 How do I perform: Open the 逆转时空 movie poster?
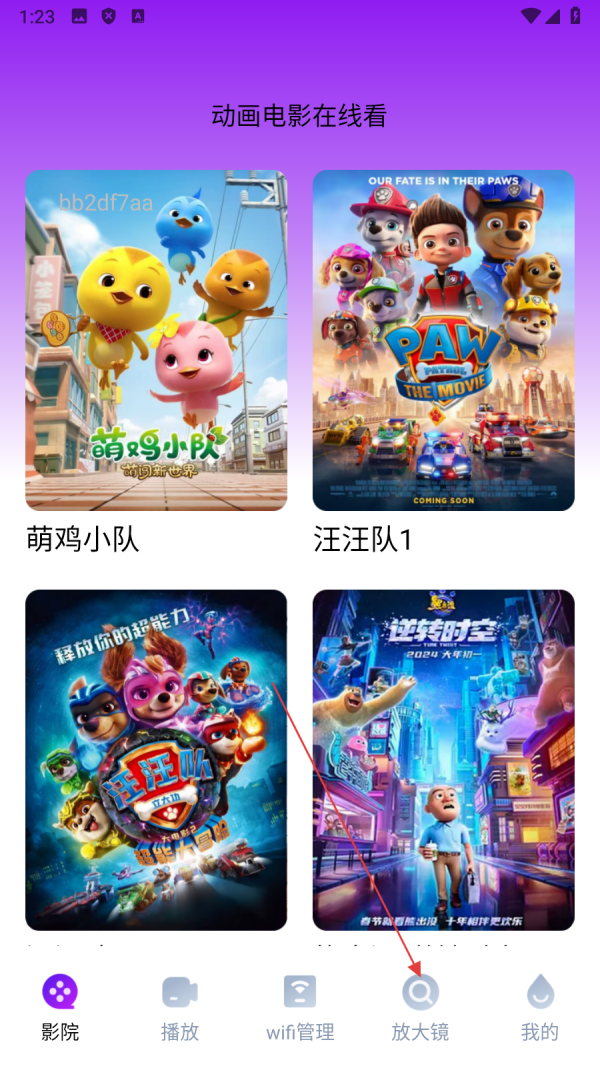point(443,760)
